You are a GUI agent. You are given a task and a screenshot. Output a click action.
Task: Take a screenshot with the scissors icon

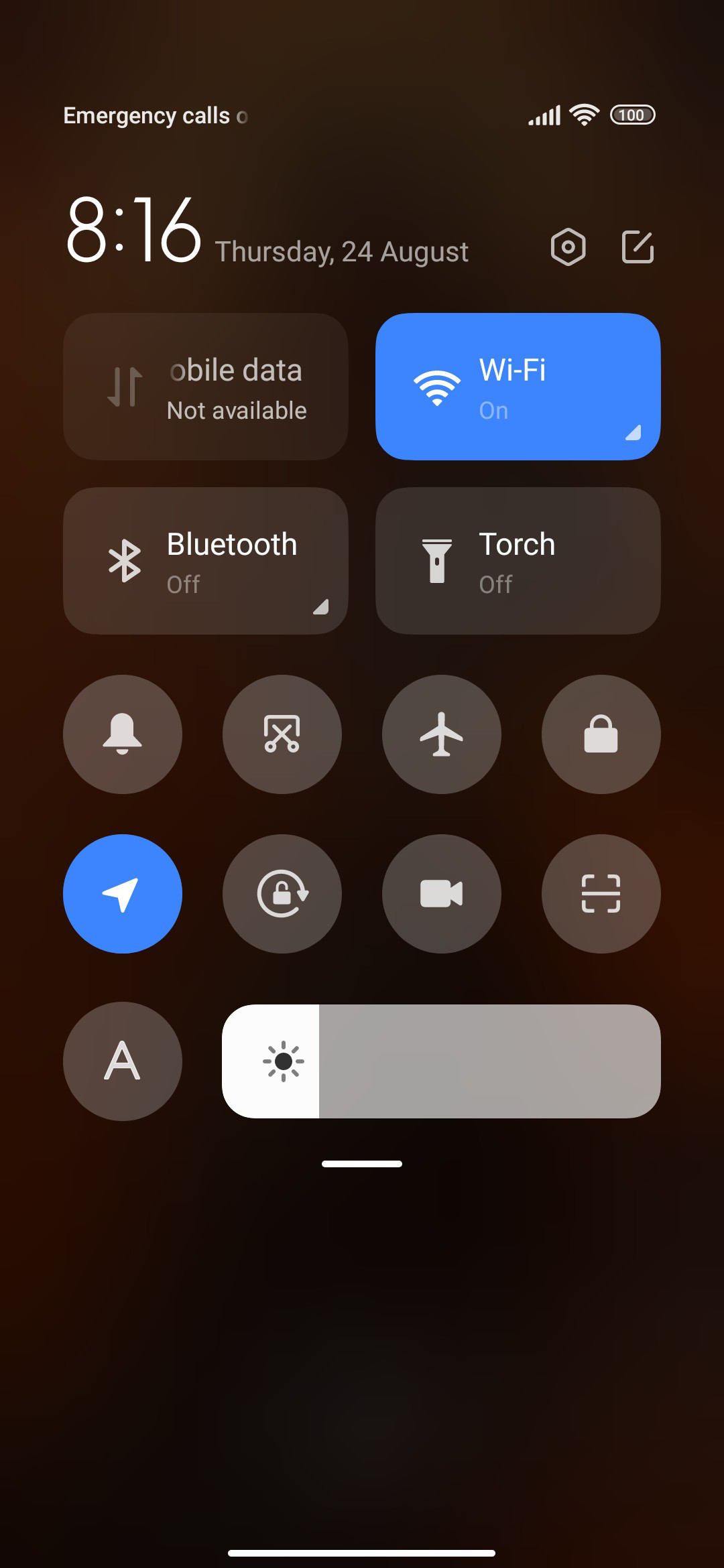coord(282,734)
